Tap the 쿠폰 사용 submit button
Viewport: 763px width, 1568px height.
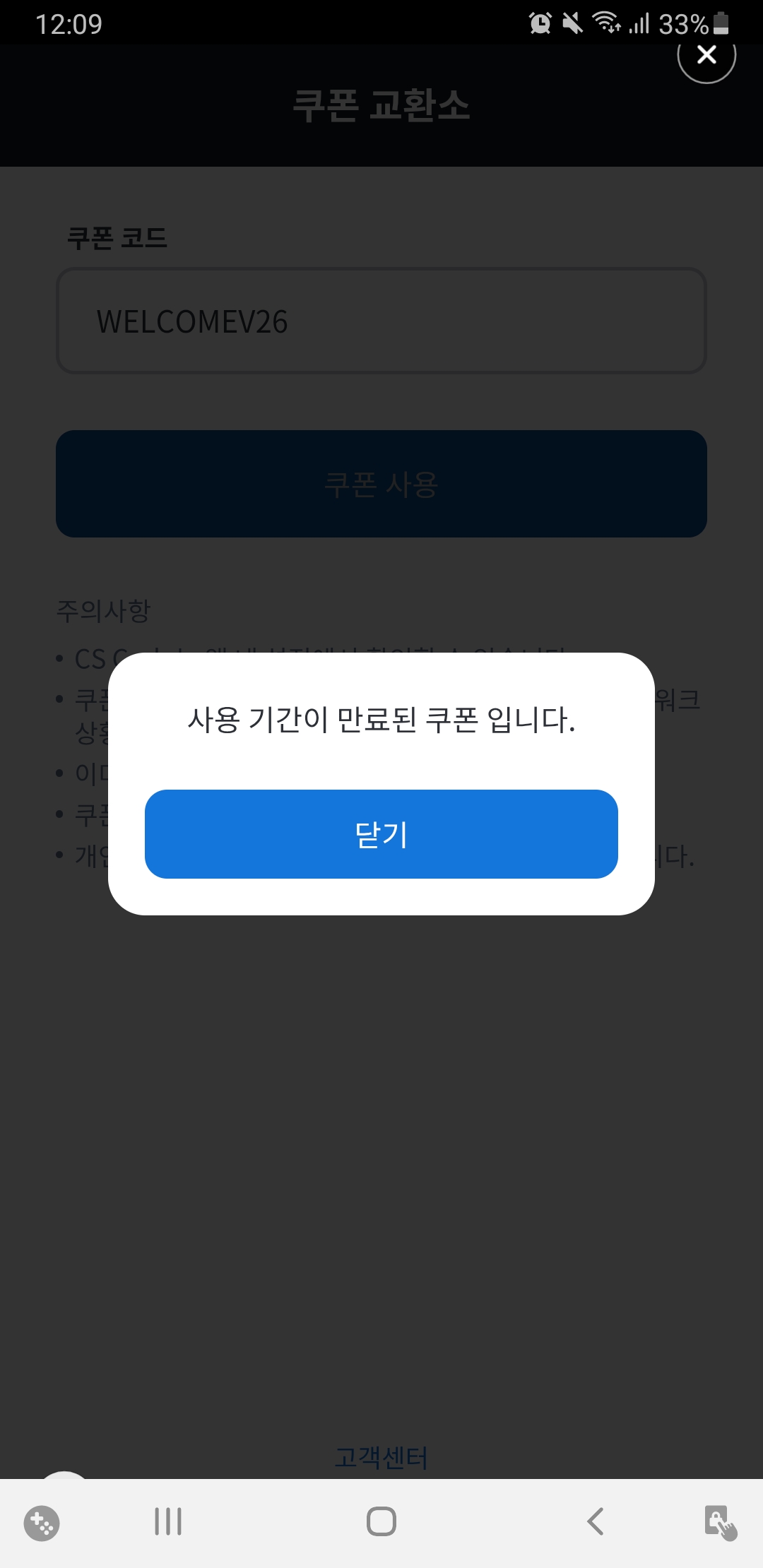coord(381,484)
